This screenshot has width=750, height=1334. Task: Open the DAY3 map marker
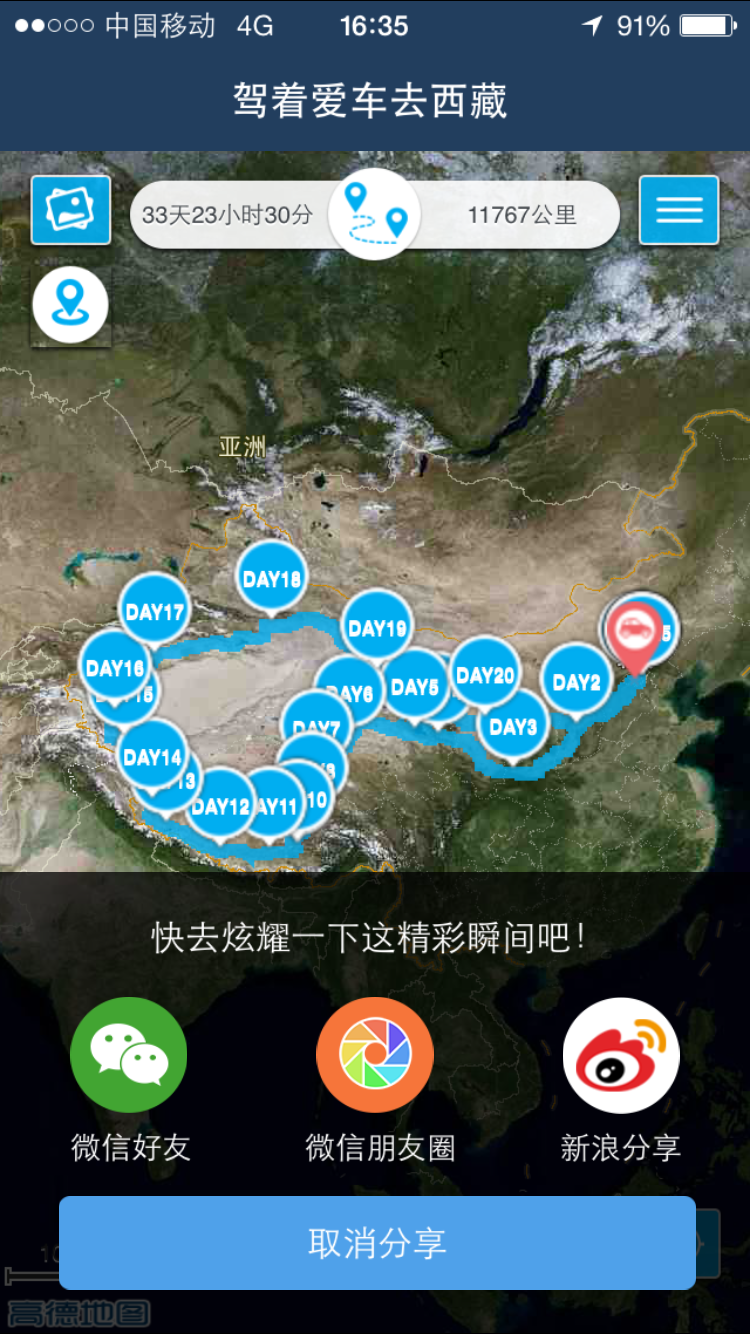coord(513,726)
